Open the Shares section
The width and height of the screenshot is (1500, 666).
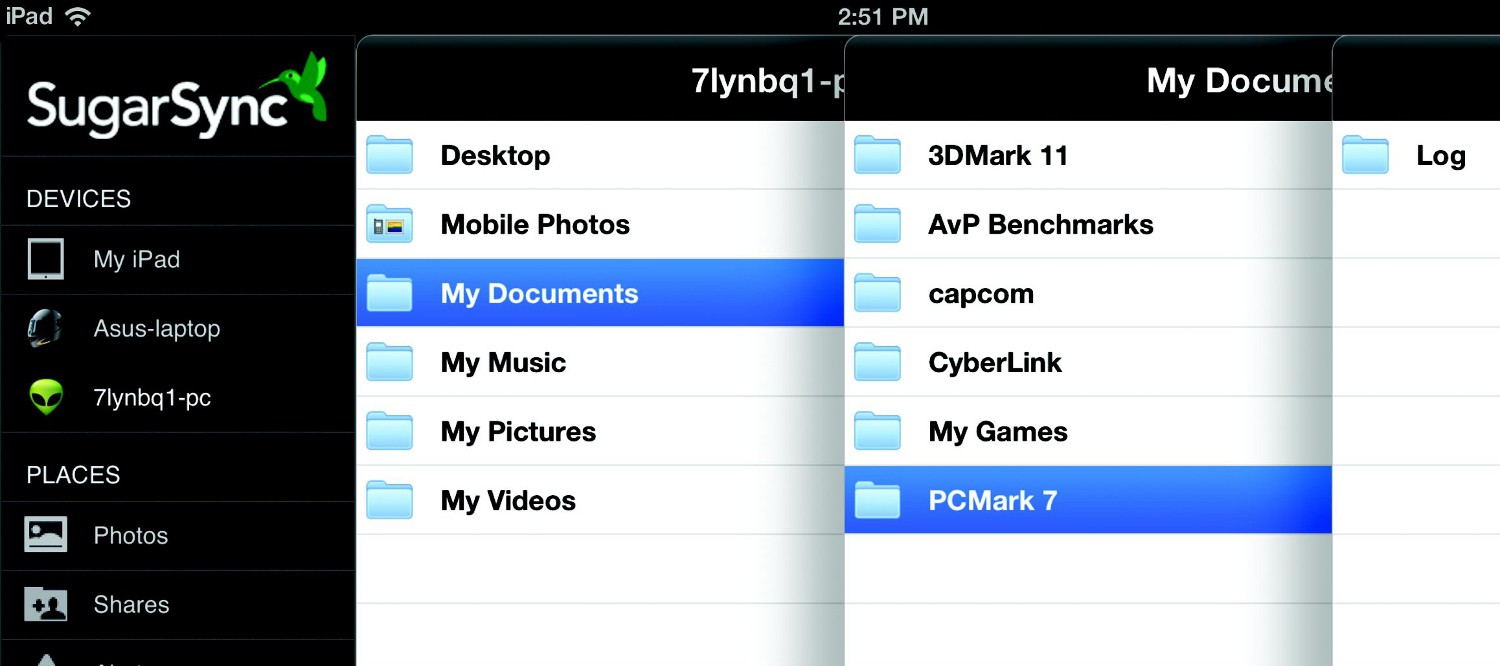(131, 605)
